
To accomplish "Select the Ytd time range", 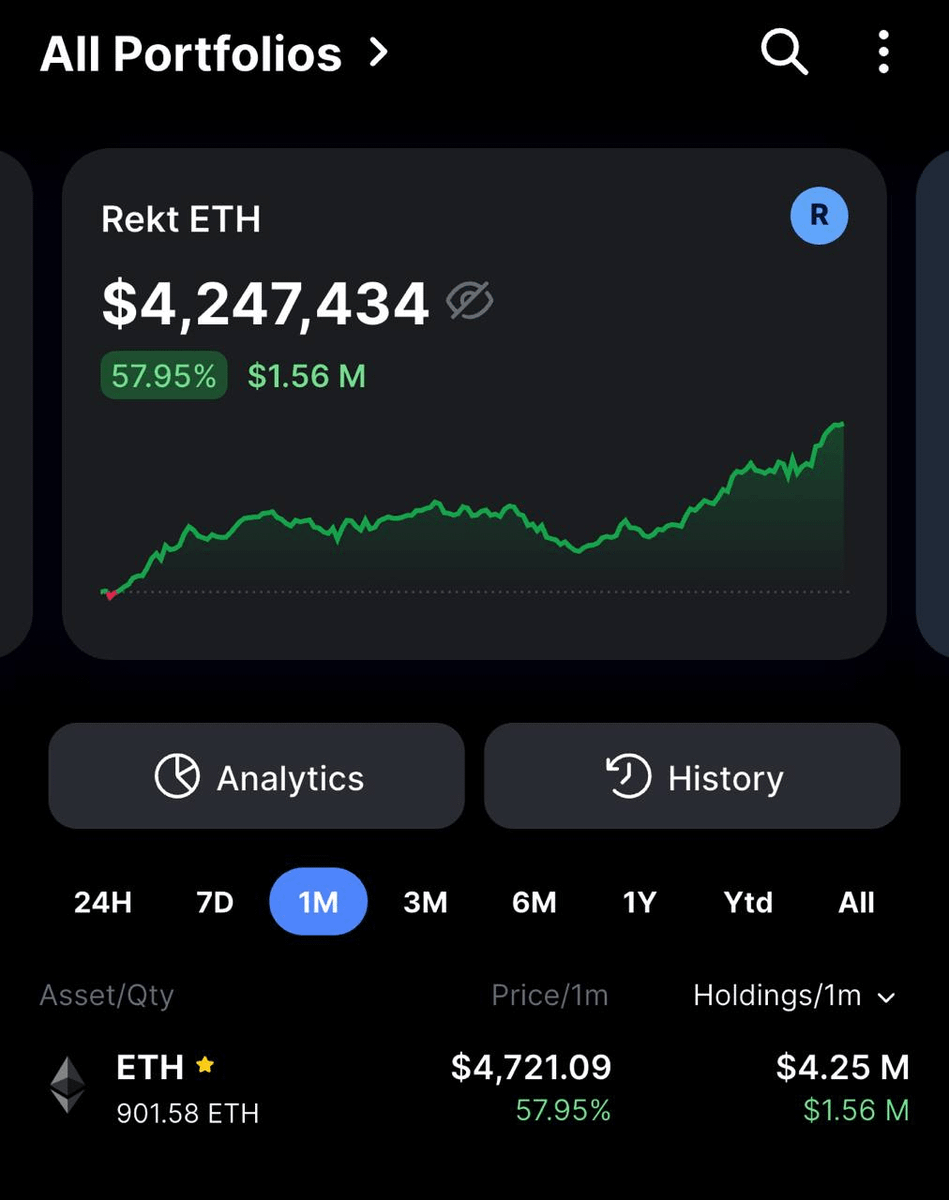I will click(748, 902).
